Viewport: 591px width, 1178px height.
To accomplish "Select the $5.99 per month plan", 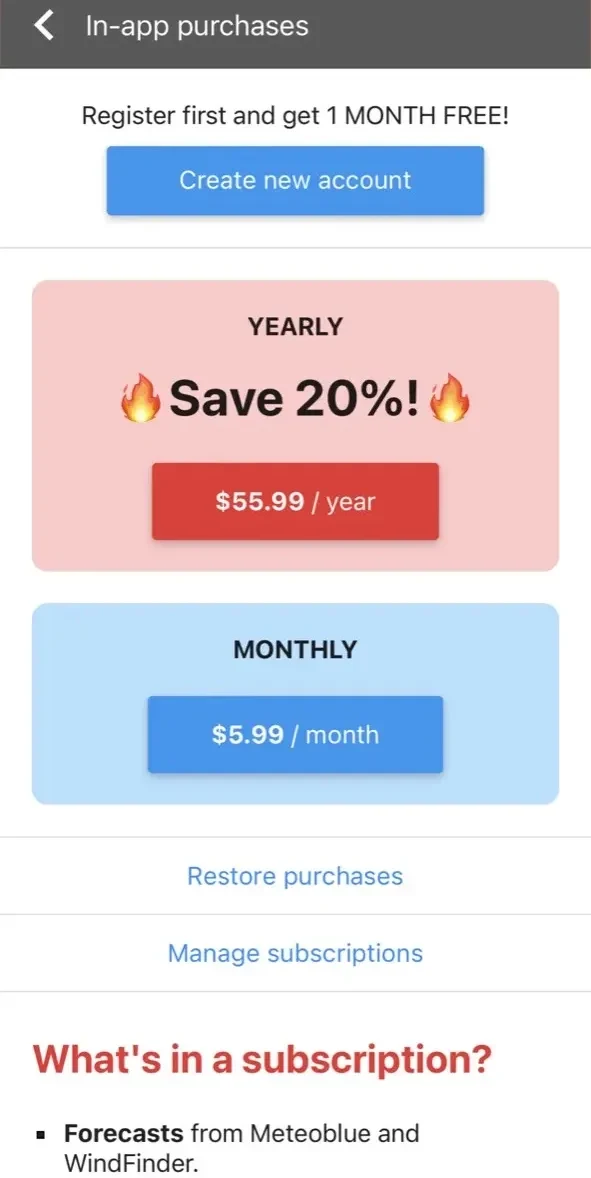I will [x=295, y=734].
